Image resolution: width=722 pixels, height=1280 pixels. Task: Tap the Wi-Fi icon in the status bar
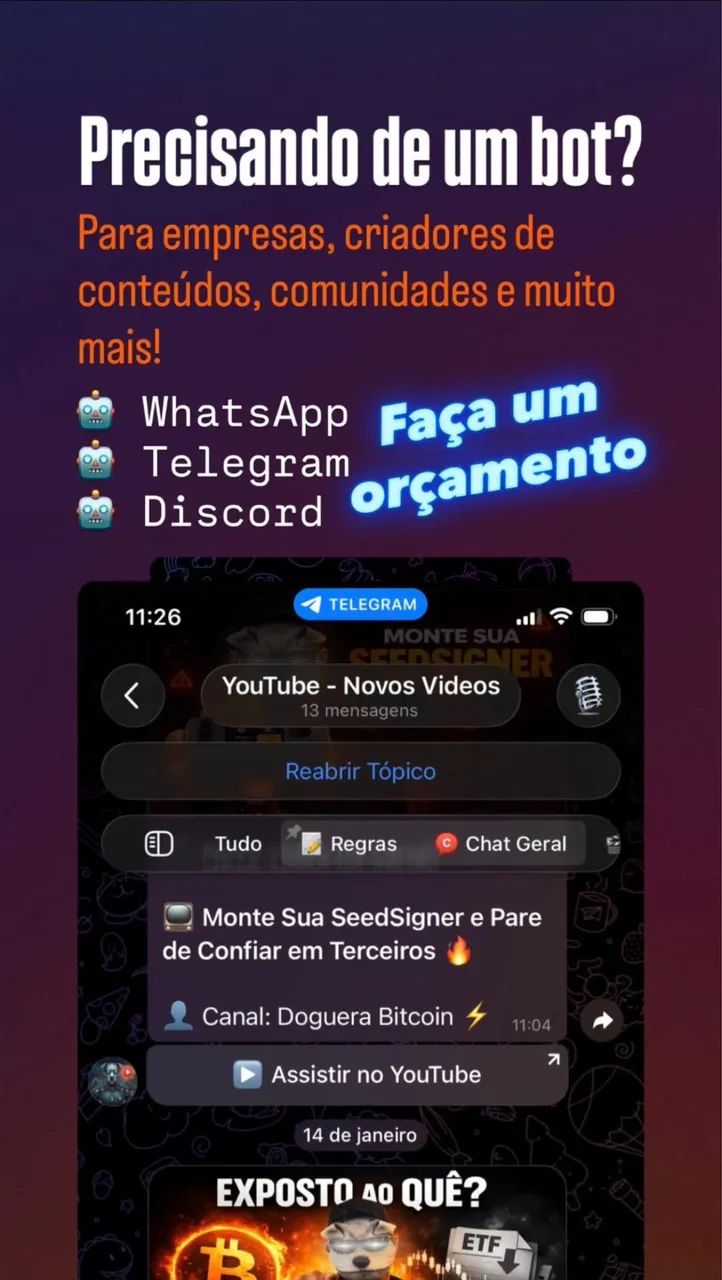click(560, 617)
